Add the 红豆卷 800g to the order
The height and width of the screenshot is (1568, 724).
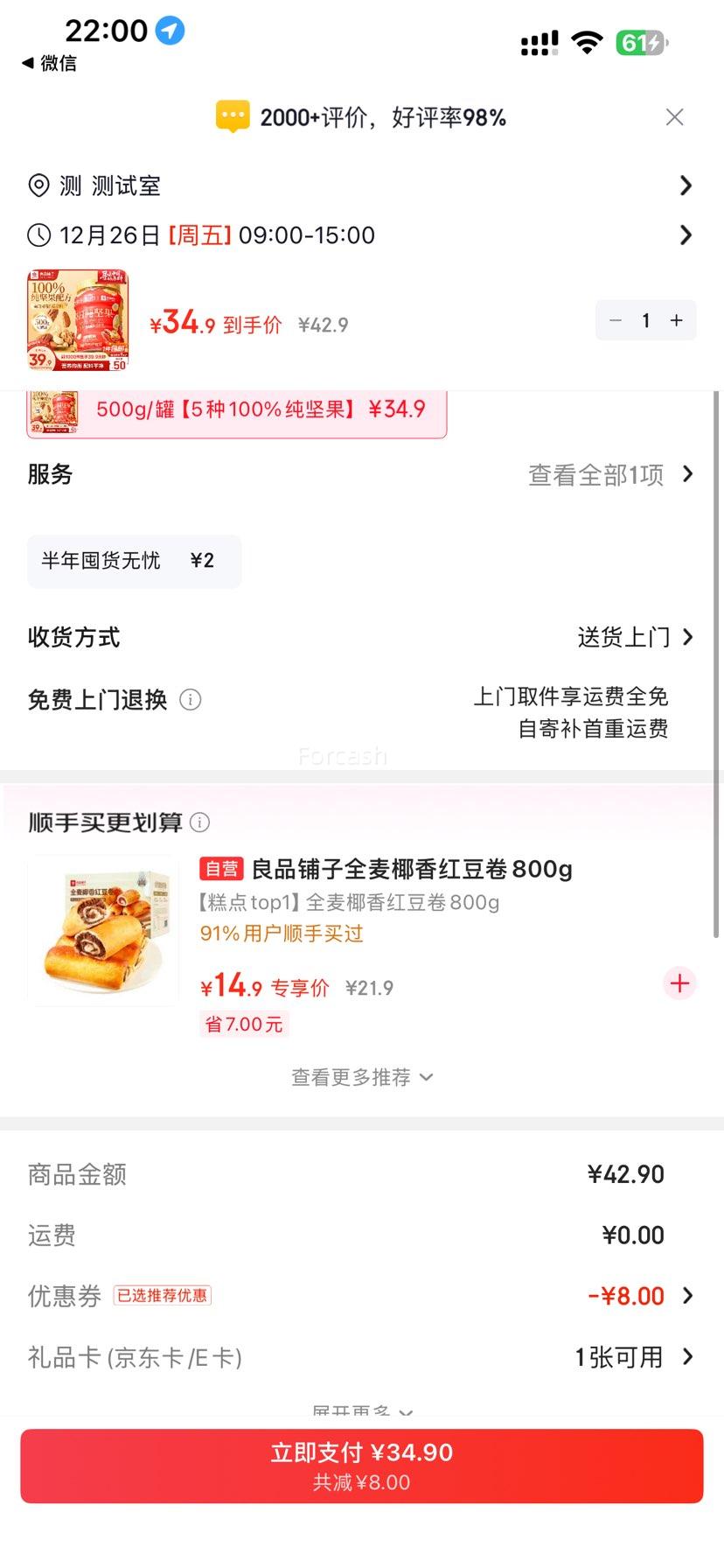(679, 983)
